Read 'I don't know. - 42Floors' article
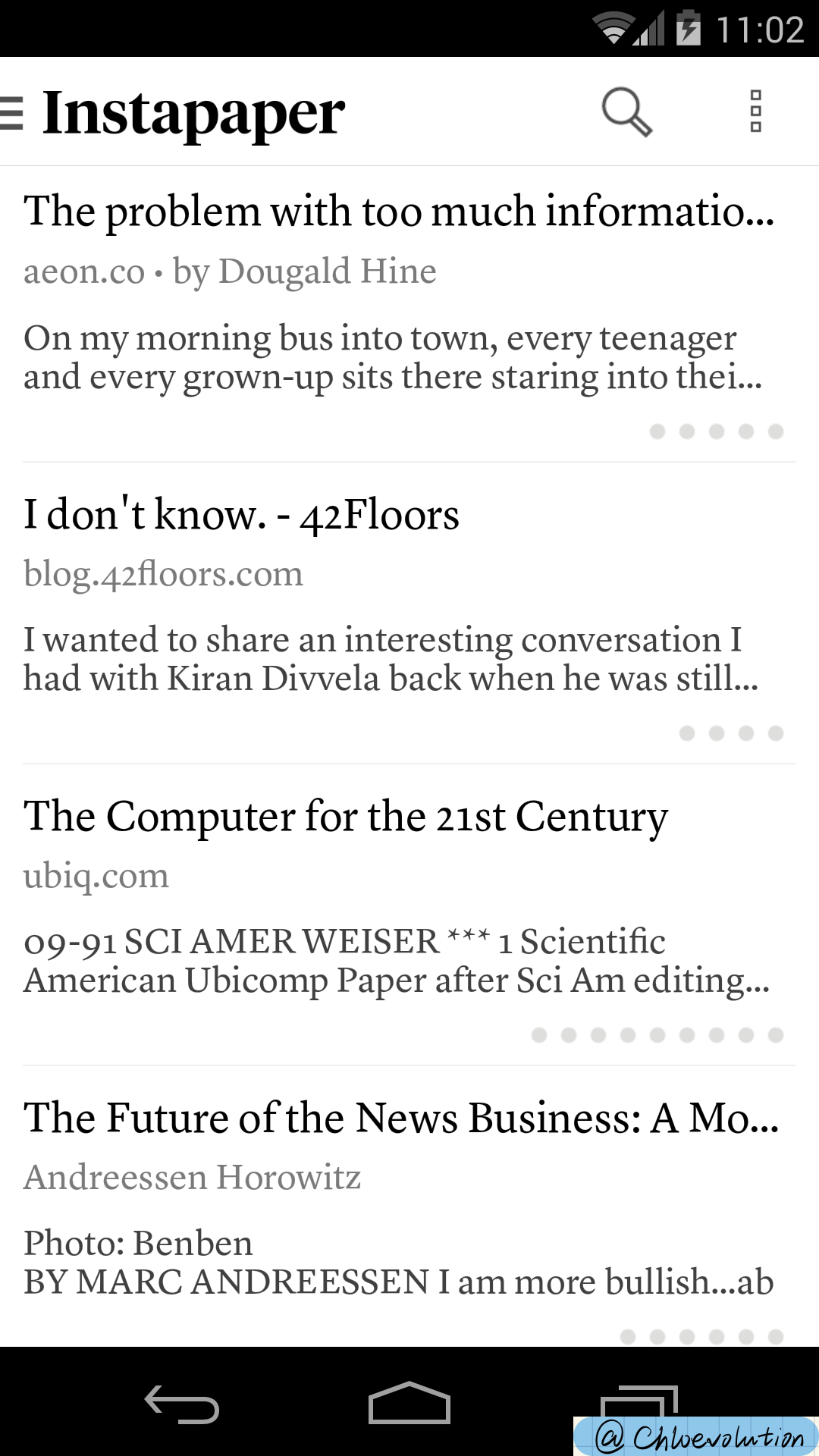819x1456 pixels. click(x=409, y=613)
